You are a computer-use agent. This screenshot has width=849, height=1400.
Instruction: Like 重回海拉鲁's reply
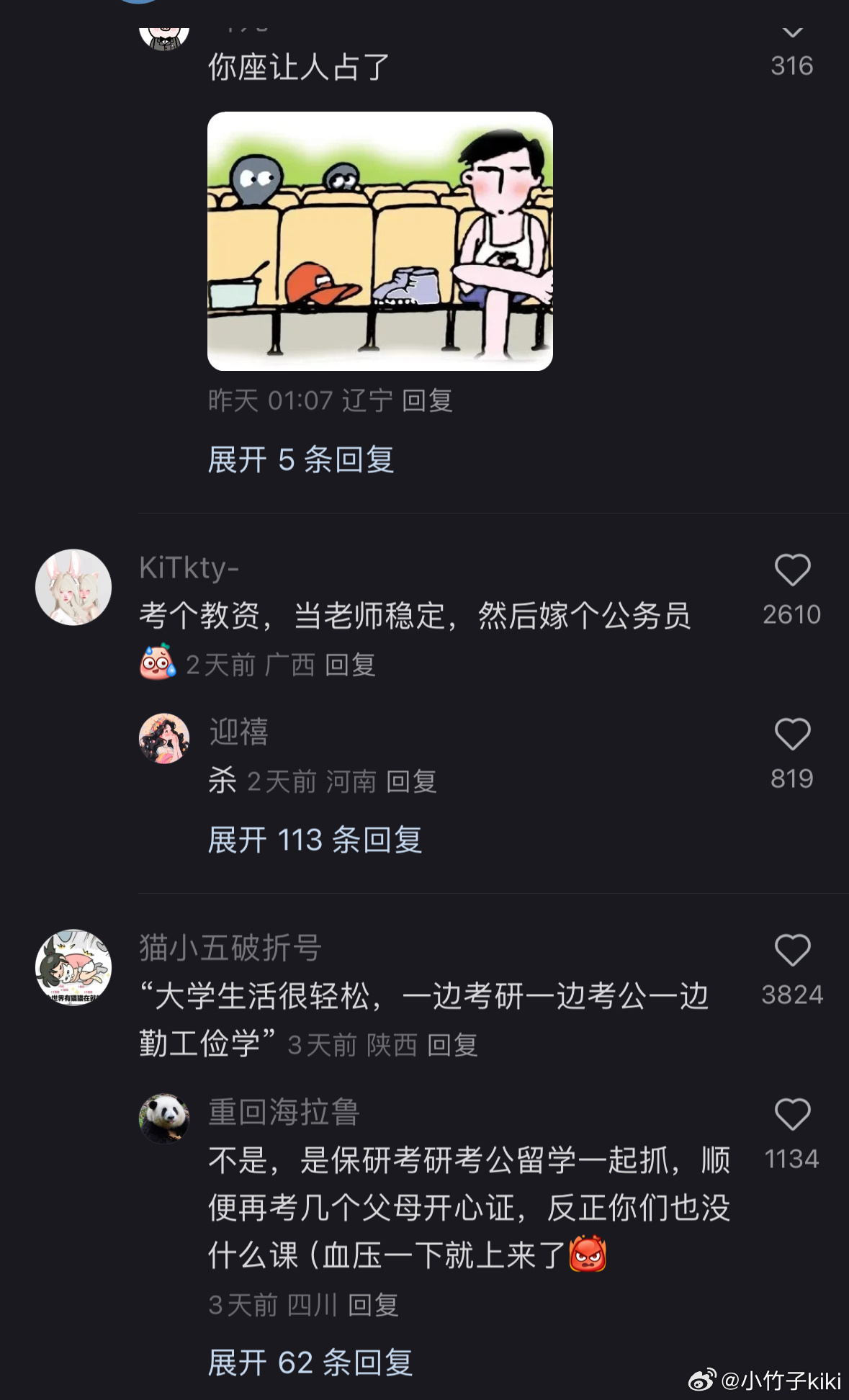click(792, 1115)
